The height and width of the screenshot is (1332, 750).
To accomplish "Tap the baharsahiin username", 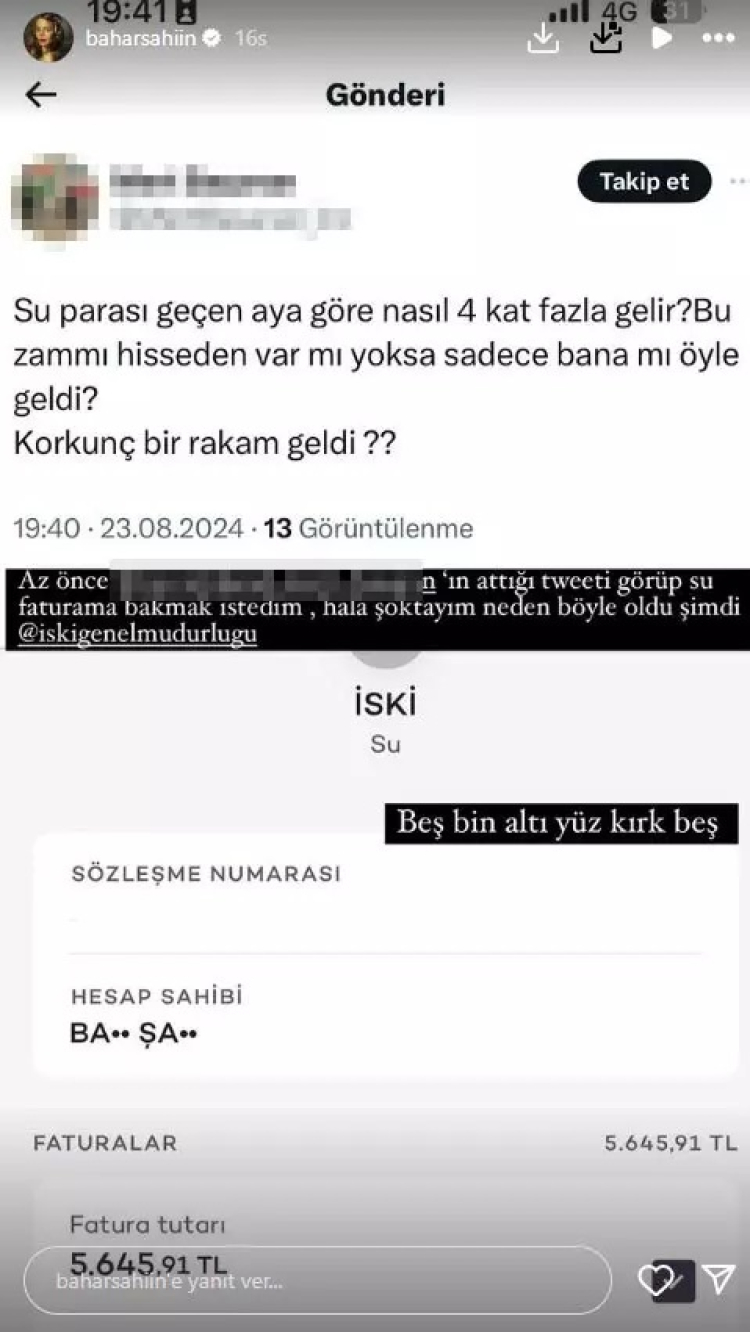I will [x=139, y=38].
